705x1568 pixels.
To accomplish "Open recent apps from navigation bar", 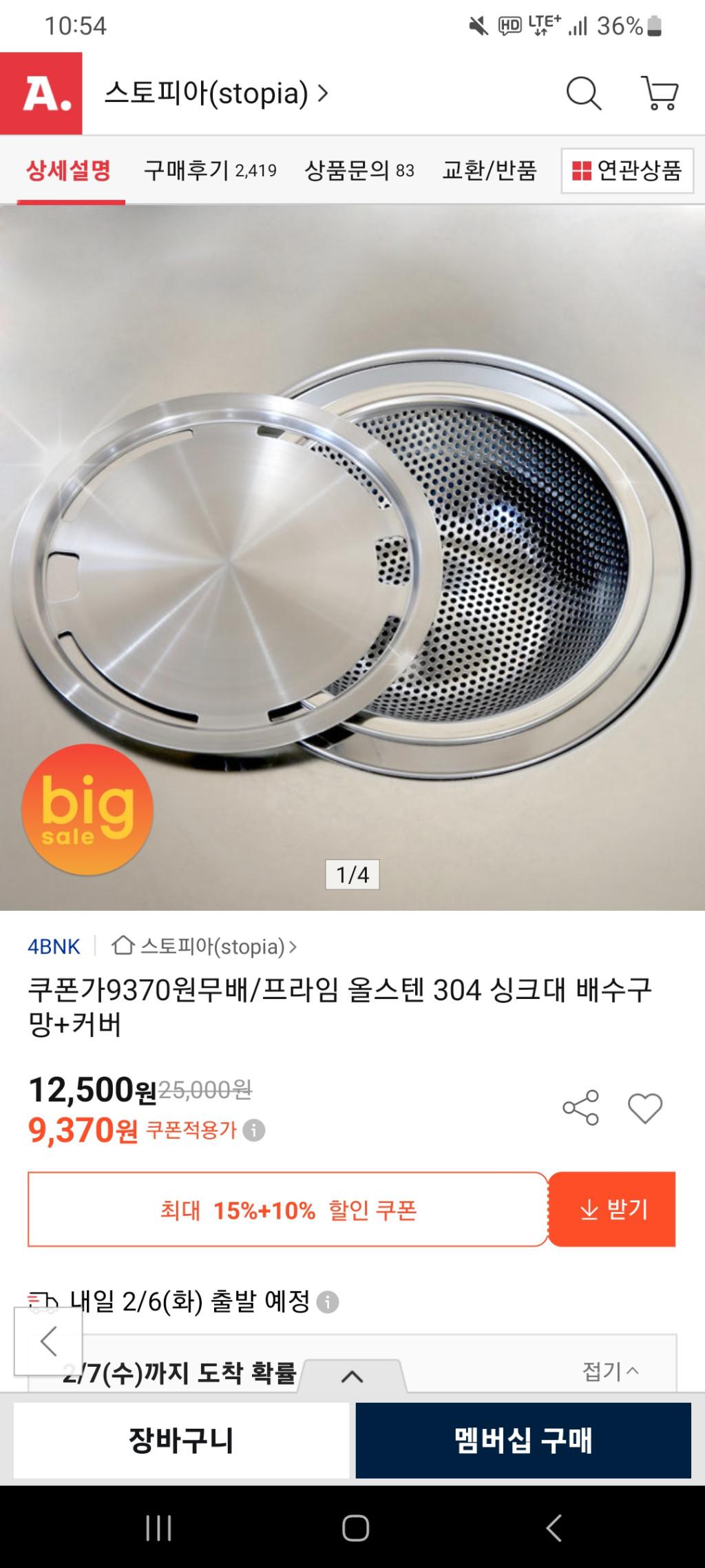I will 158,1529.
